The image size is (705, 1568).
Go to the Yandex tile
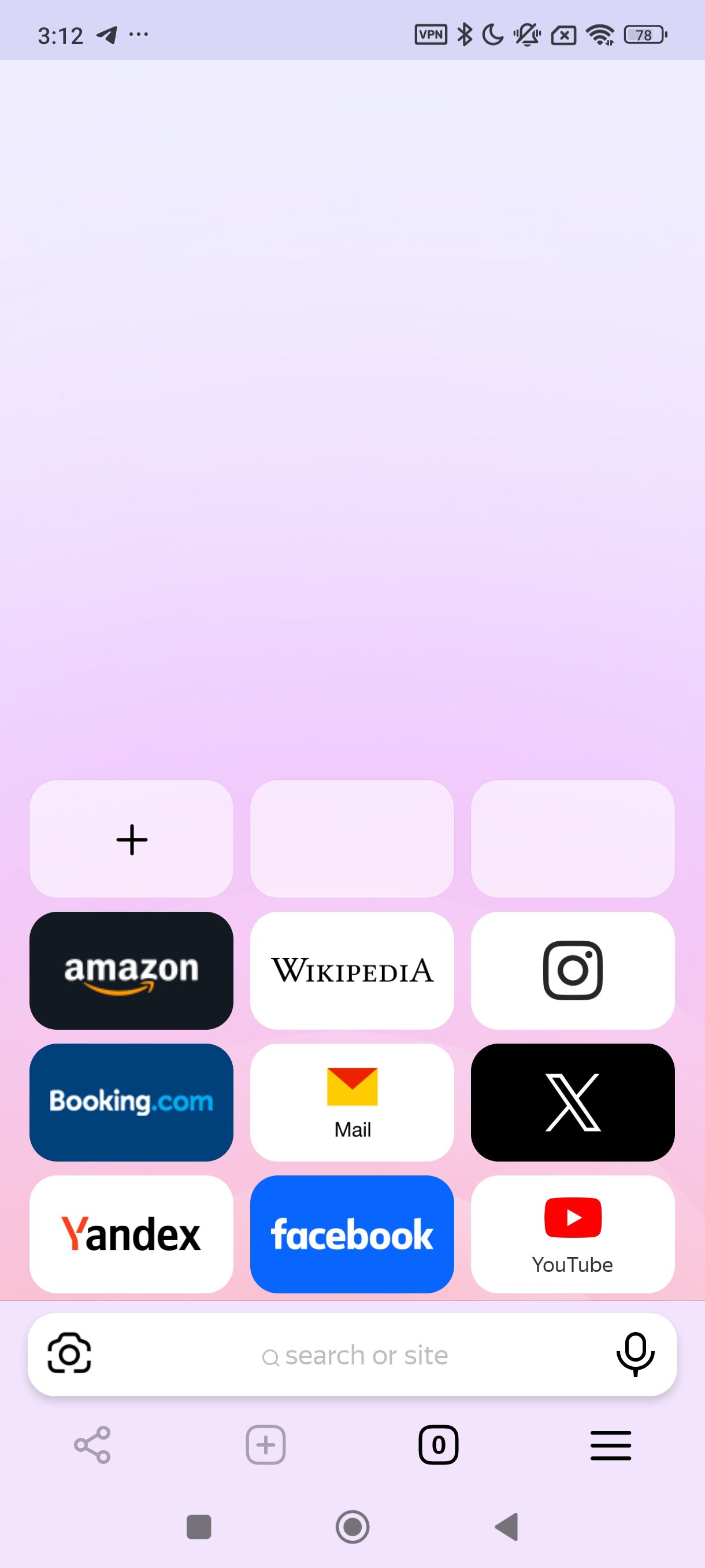131,1234
